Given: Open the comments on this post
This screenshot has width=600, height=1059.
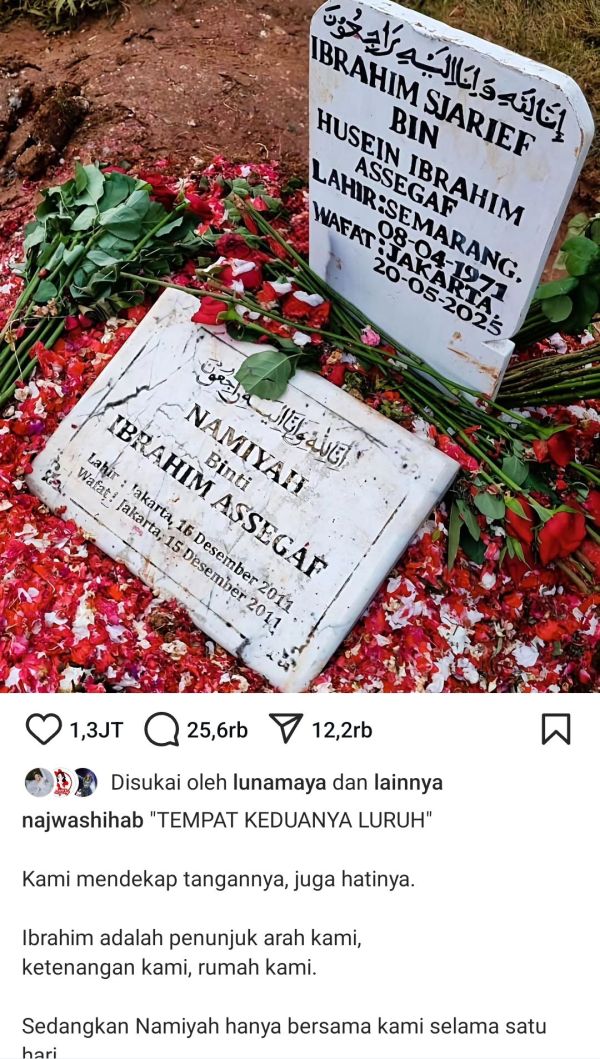Looking at the screenshot, I should pyautogui.click(x=162, y=729).
